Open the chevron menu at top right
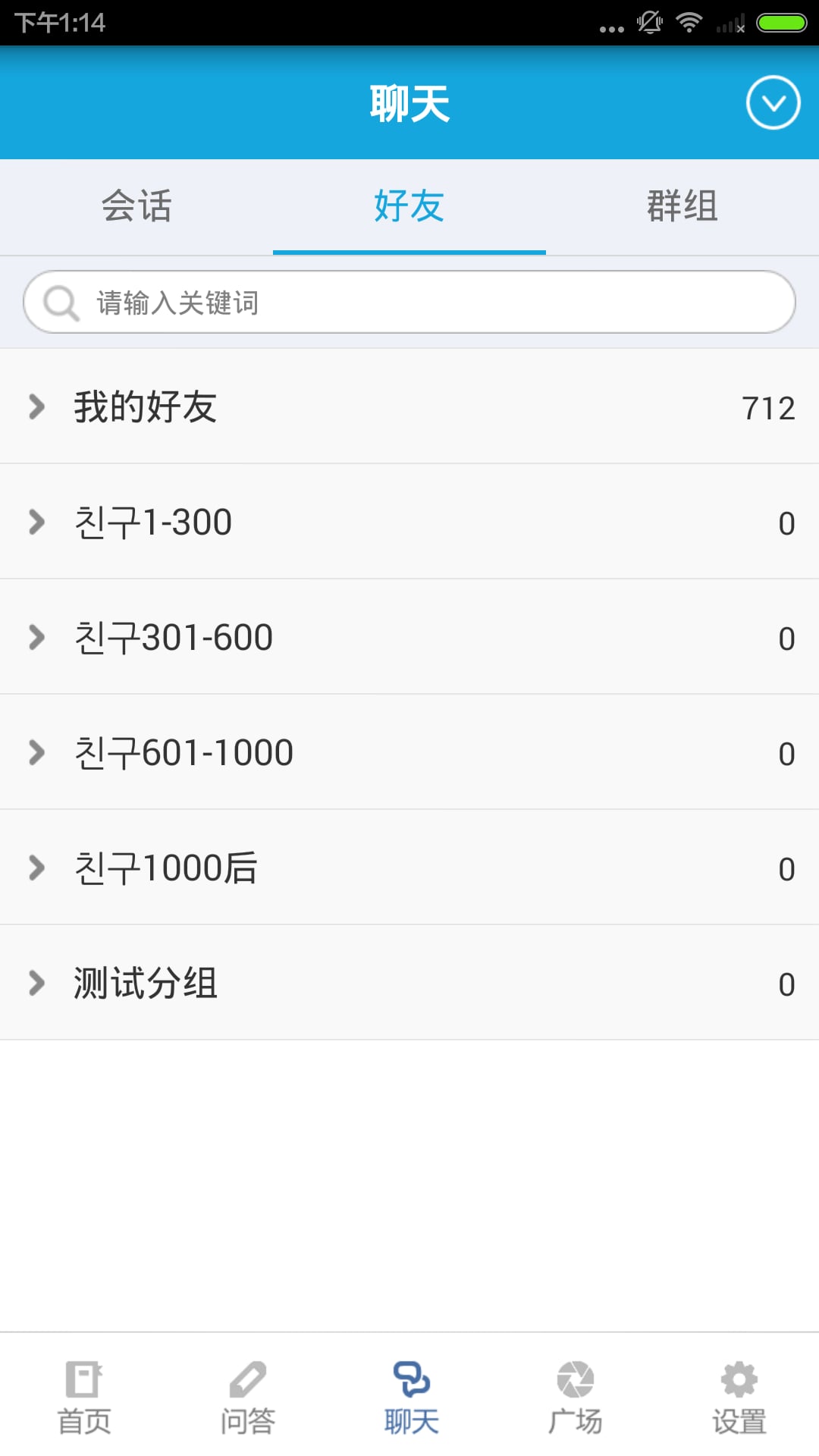Screen dimensions: 819x1456 click(772, 103)
